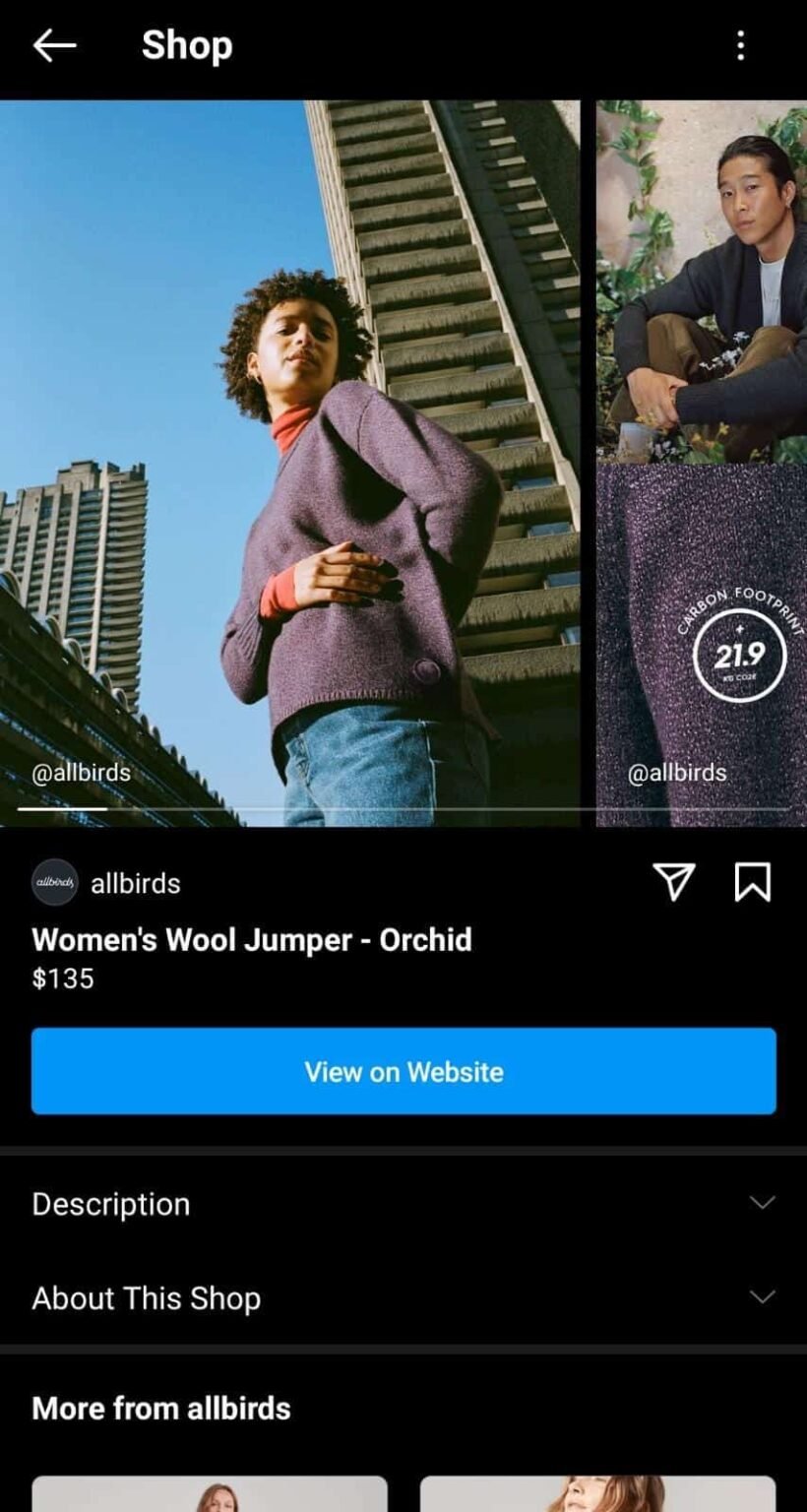Open first product under More from allbirds
807x1512 pixels.
210,1493
